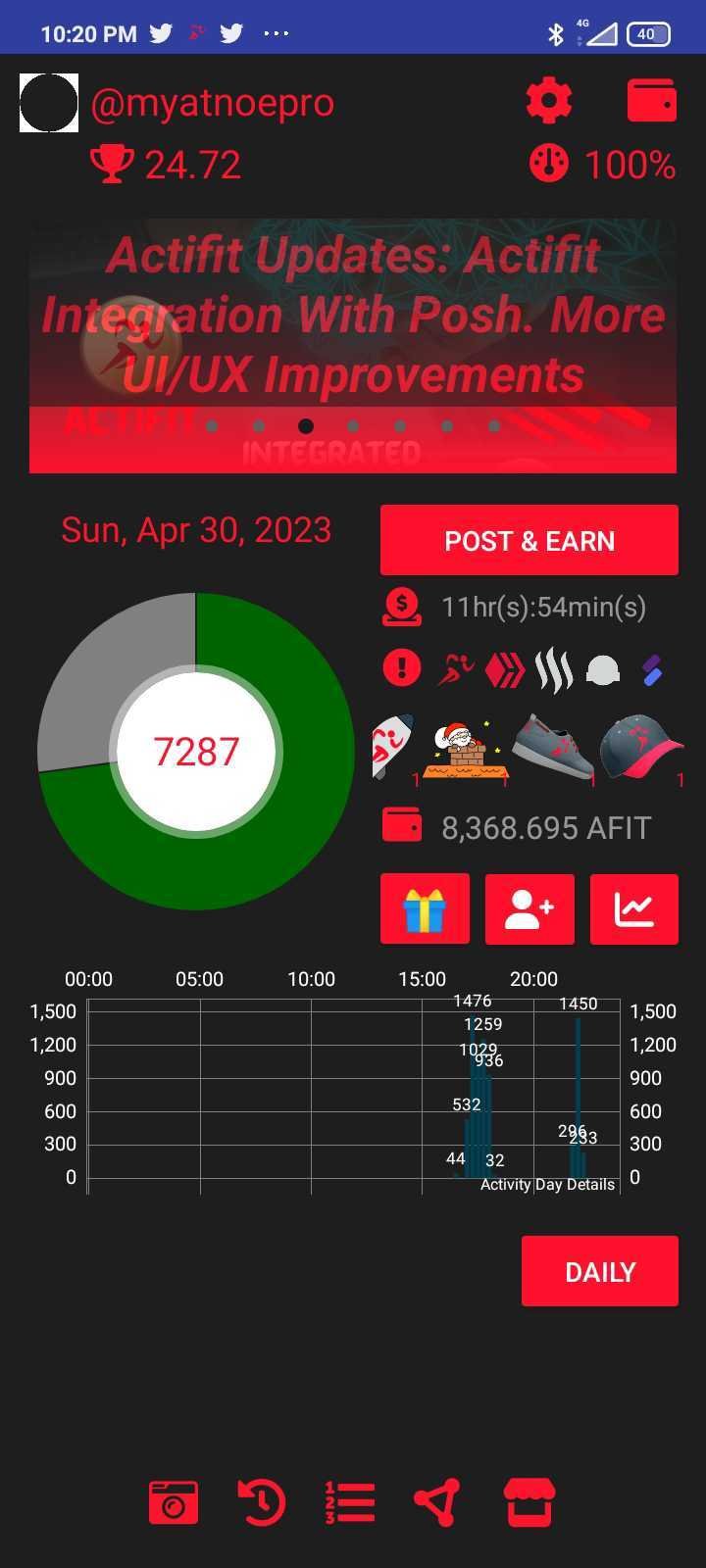Select the sneaker gadget item
The height and width of the screenshot is (1568, 706).
554,747
